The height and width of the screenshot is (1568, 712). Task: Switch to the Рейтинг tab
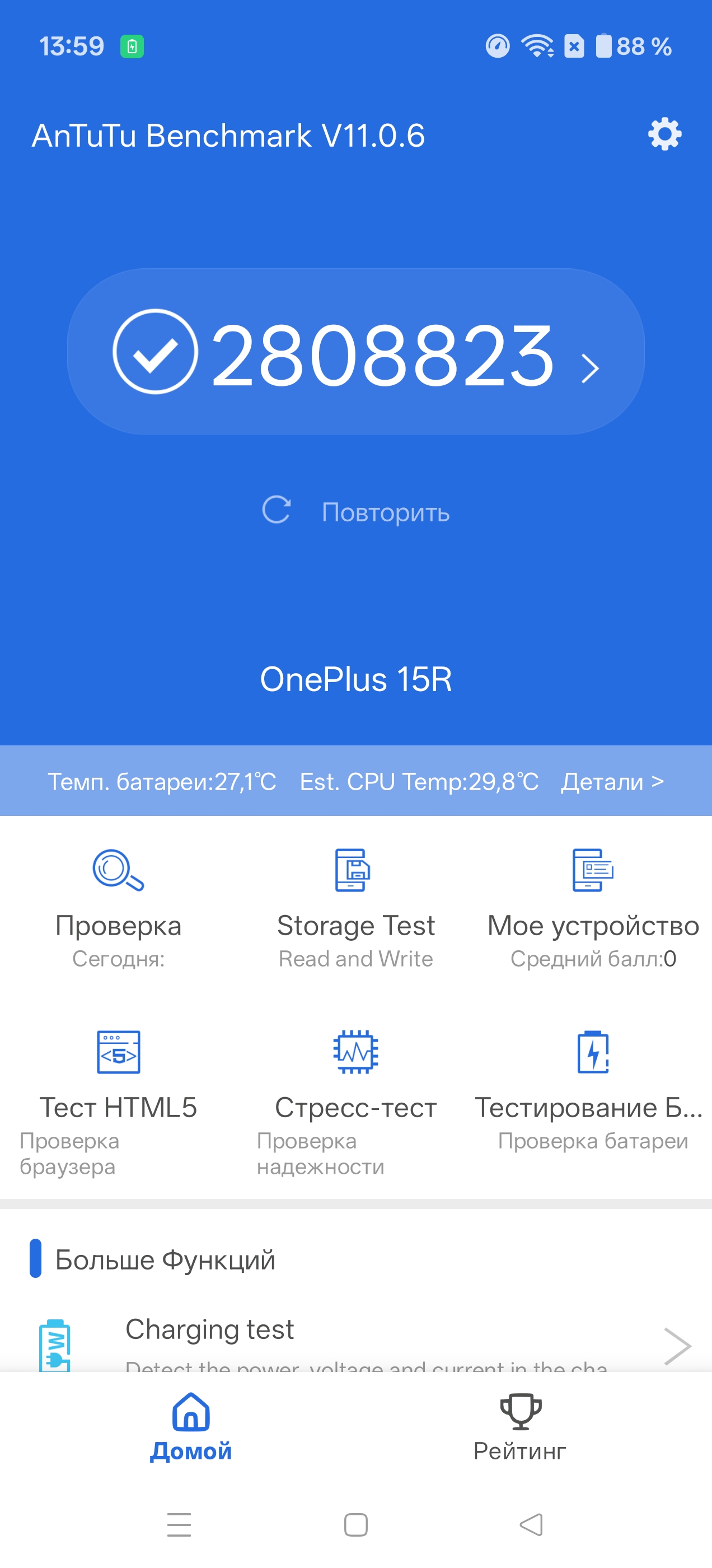519,1427
